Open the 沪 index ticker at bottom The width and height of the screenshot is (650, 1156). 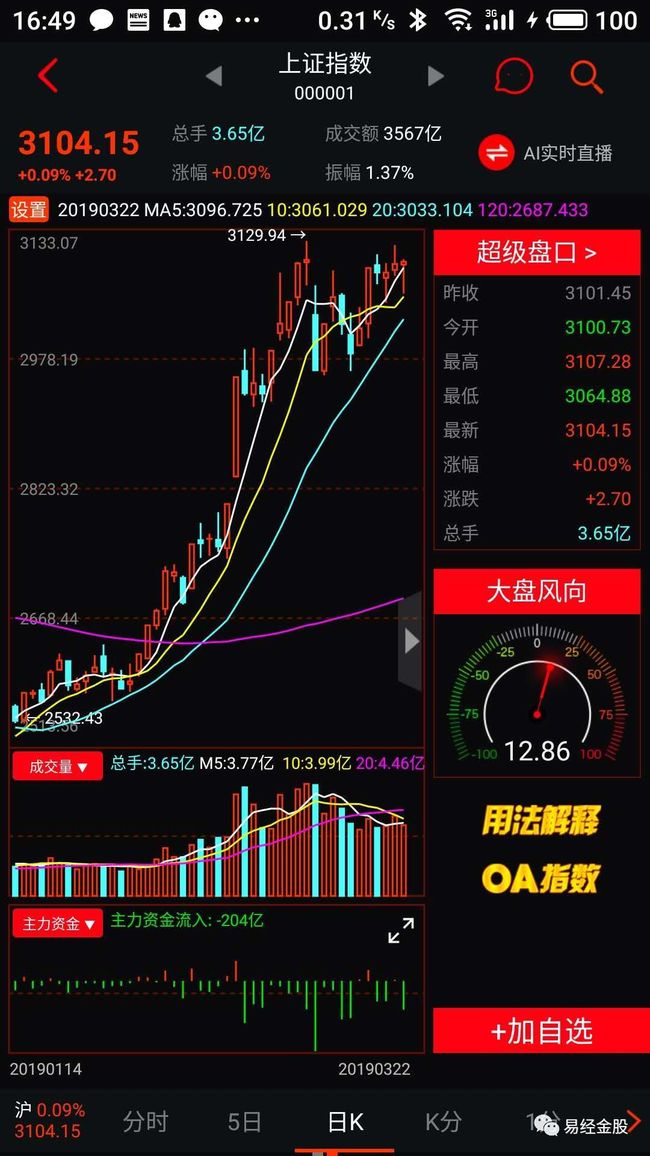click(x=50, y=1121)
